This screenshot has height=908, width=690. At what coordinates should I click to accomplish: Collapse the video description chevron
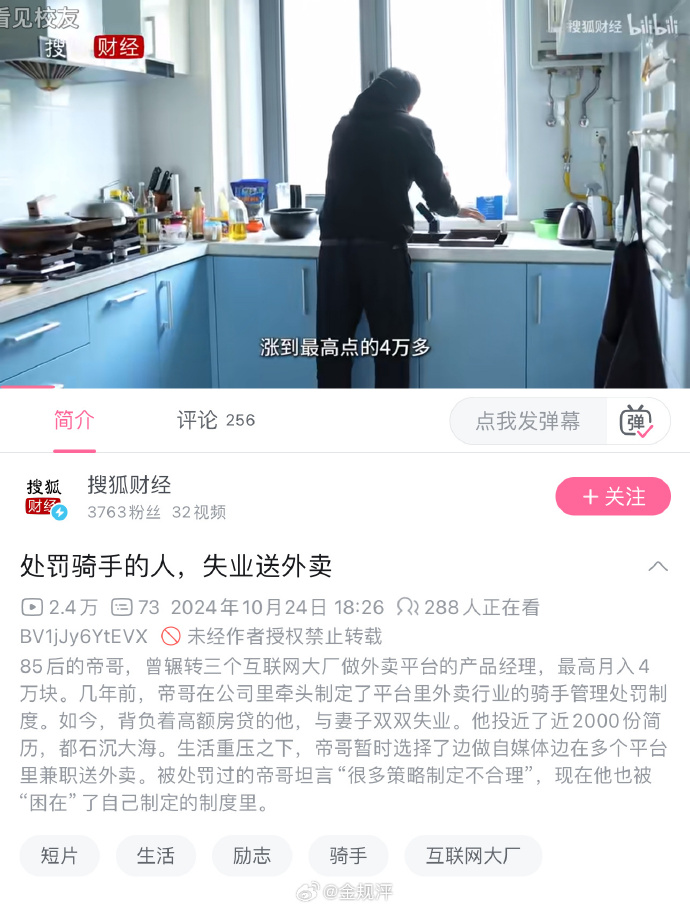(x=658, y=567)
